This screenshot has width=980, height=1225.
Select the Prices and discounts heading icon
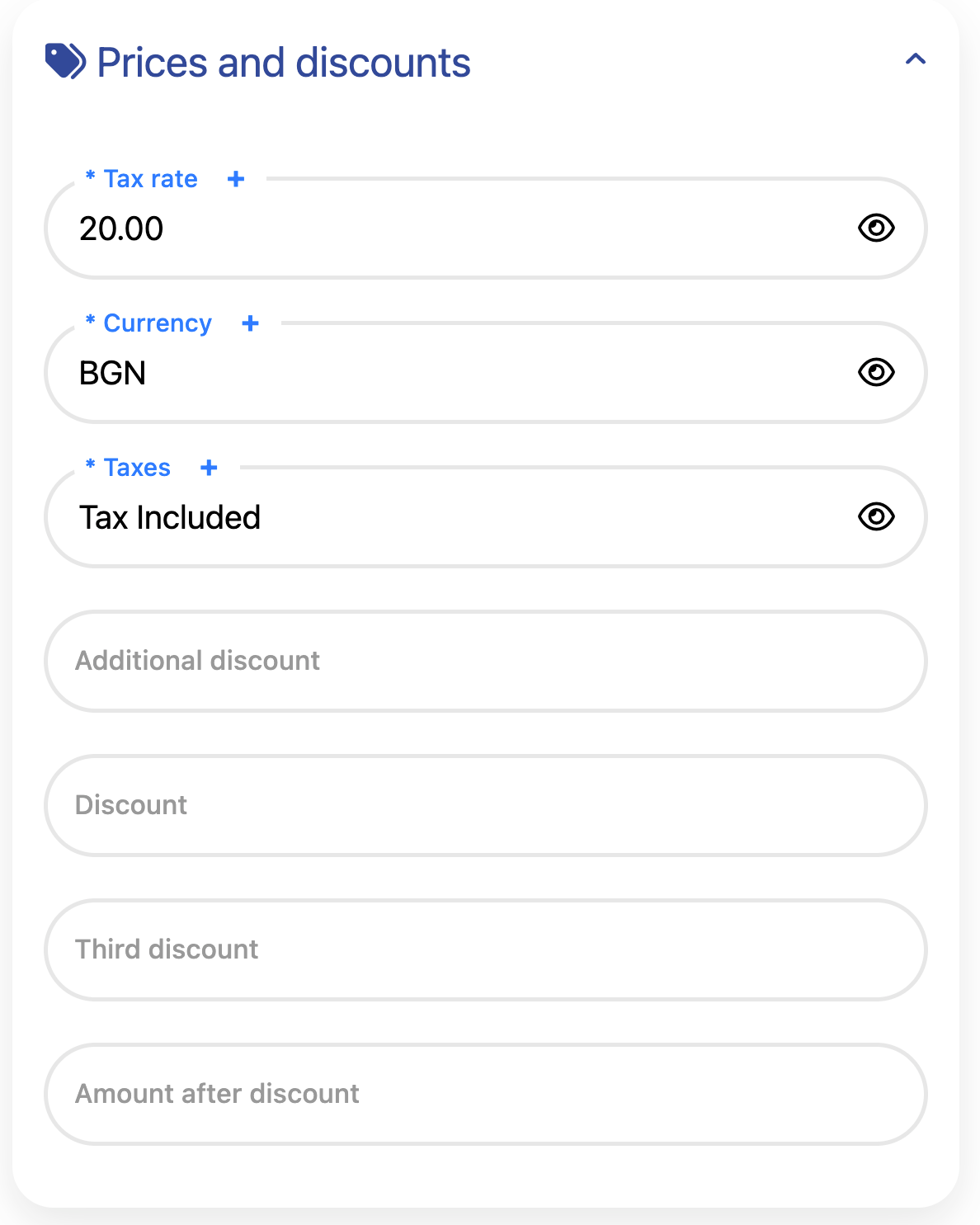tap(64, 59)
